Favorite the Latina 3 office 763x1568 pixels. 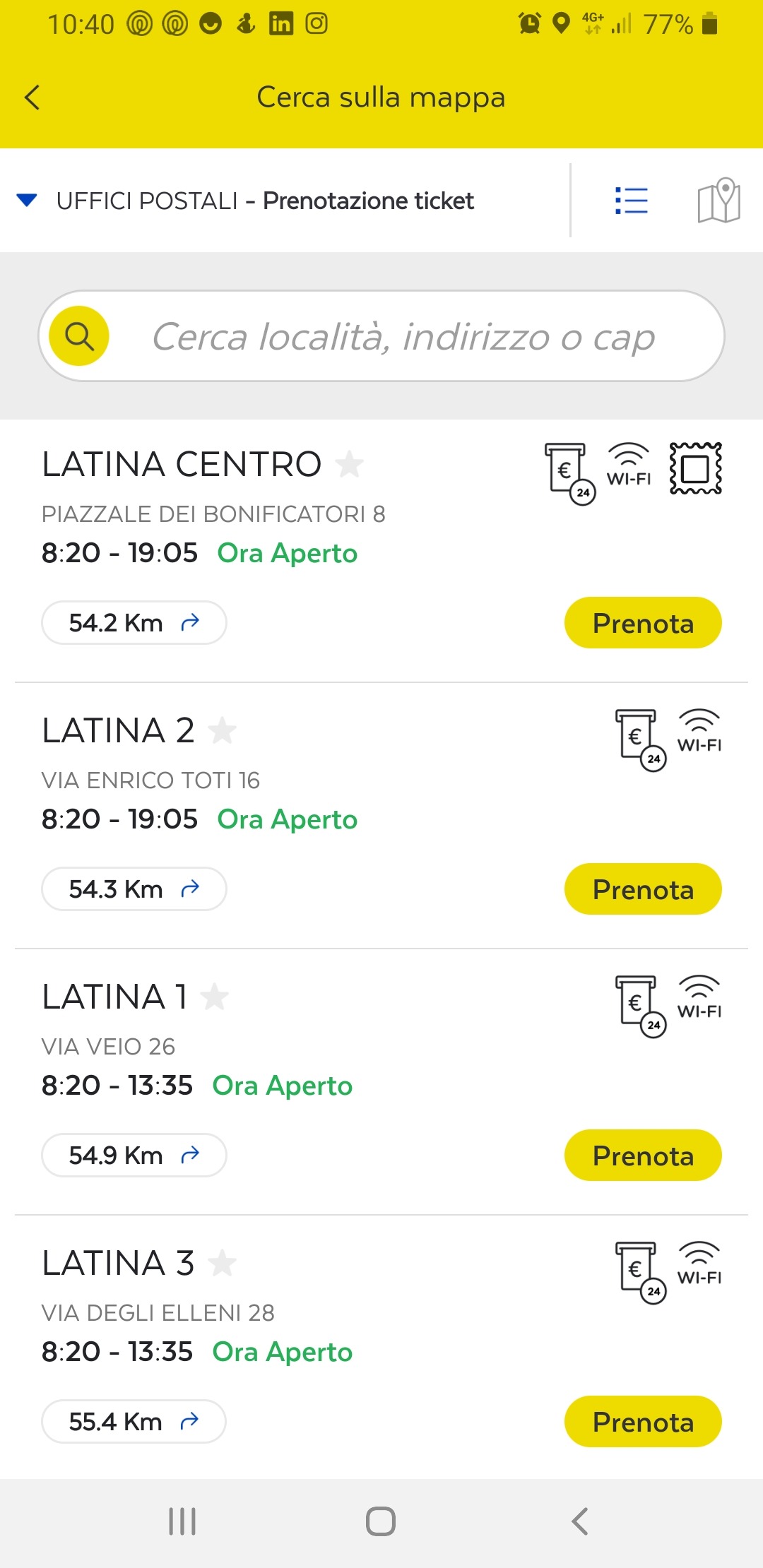pyautogui.click(x=223, y=1264)
